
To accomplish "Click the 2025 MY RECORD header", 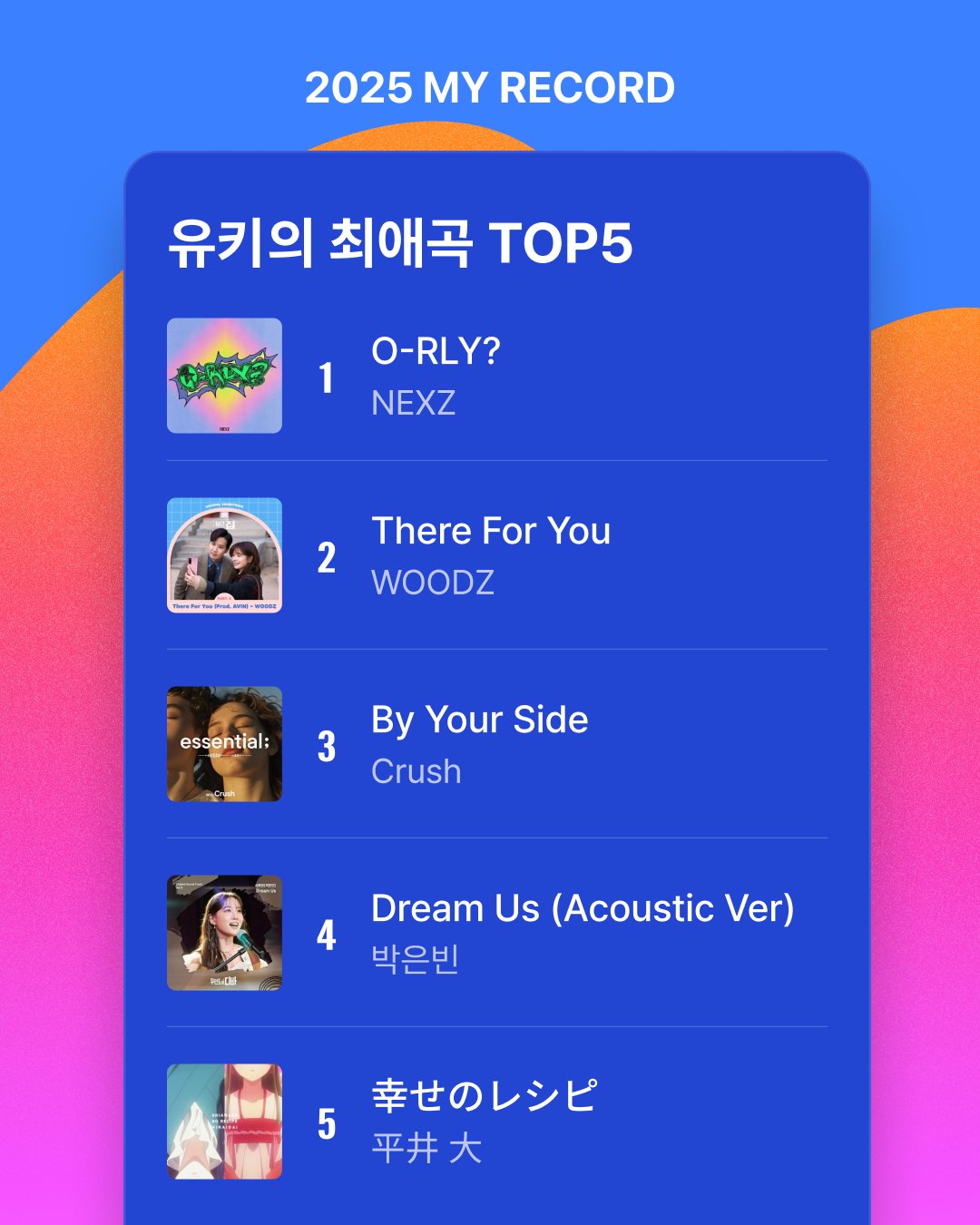I will tap(490, 88).
